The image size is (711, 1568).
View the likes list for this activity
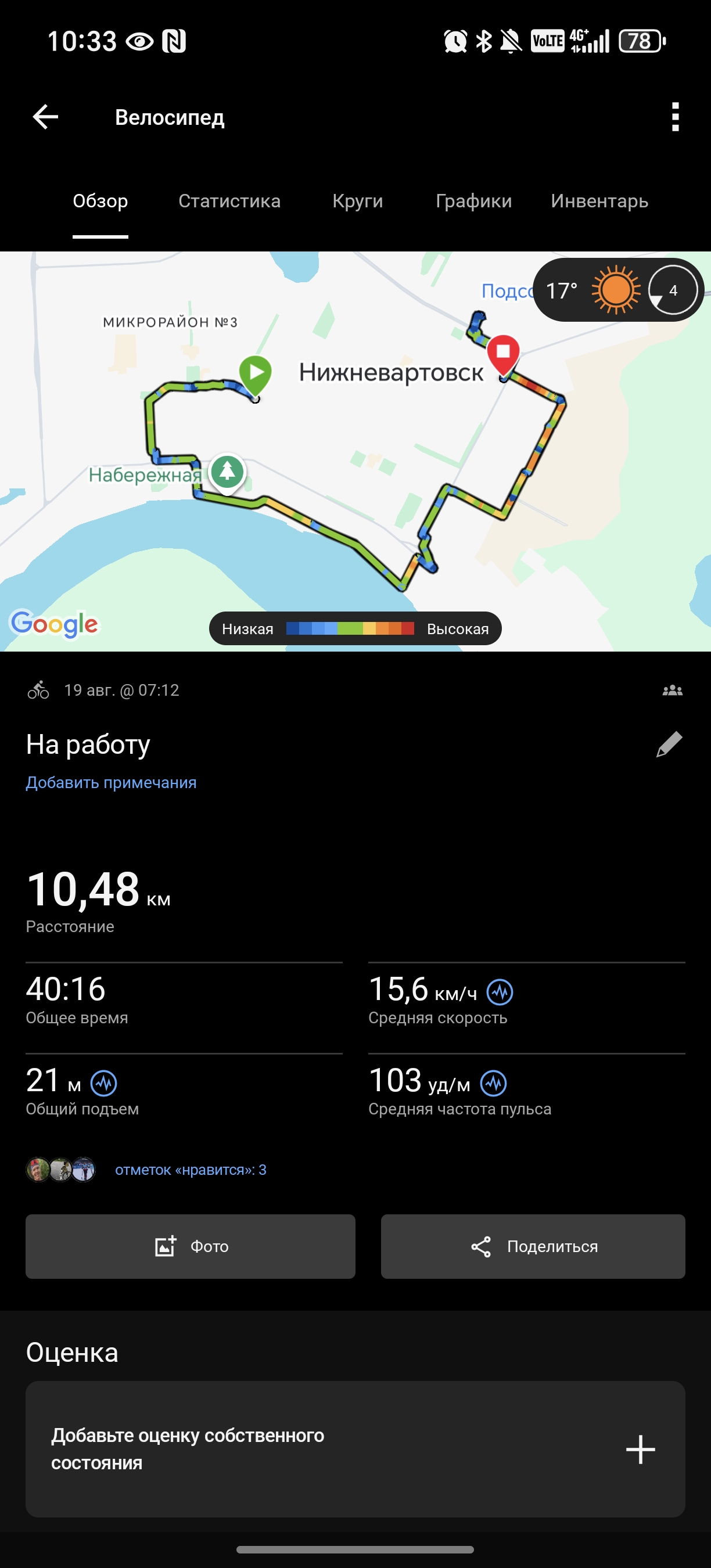pos(191,1170)
